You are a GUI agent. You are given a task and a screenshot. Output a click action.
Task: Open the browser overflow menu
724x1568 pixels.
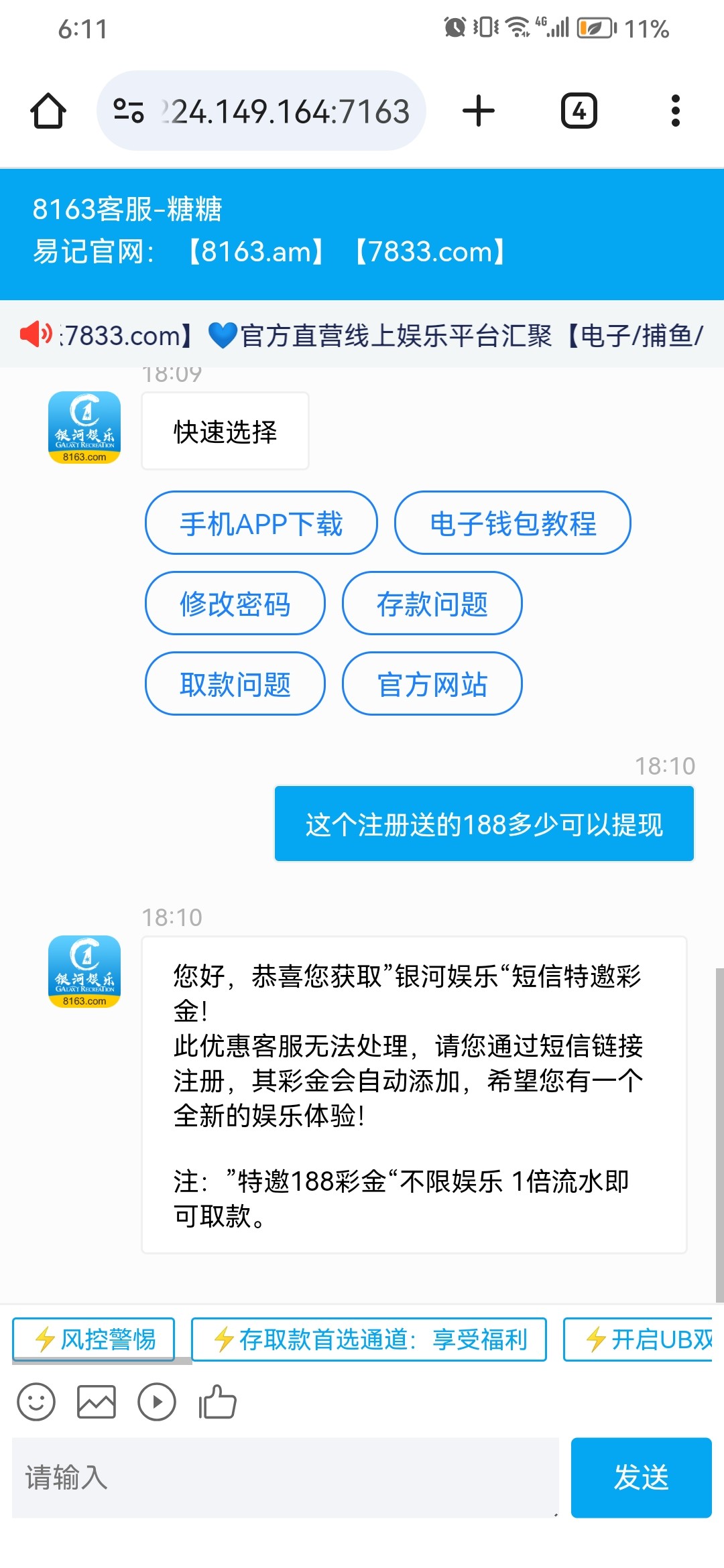[x=675, y=111]
